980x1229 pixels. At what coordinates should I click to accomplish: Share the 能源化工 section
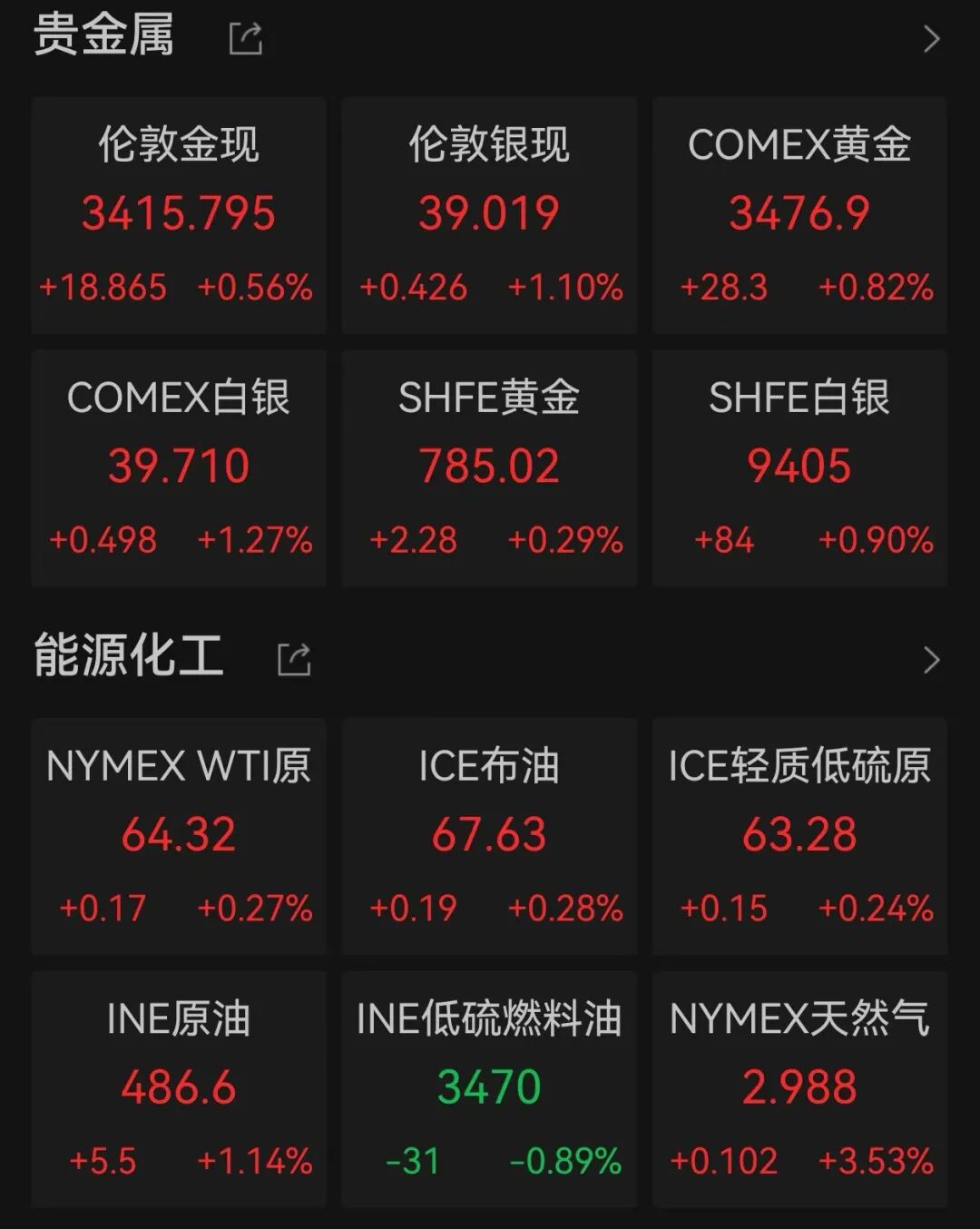(x=294, y=660)
